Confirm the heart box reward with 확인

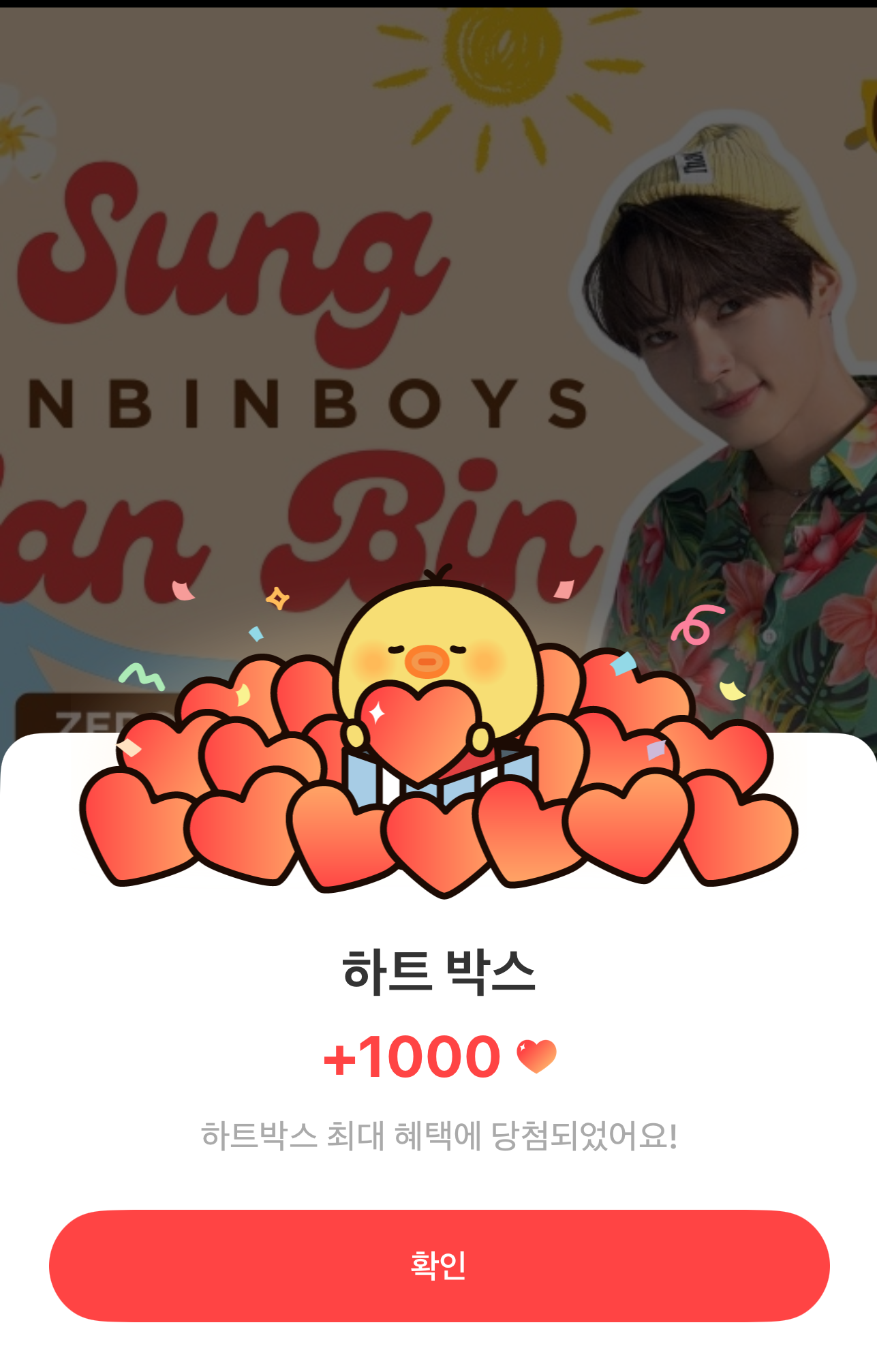coord(439,1266)
